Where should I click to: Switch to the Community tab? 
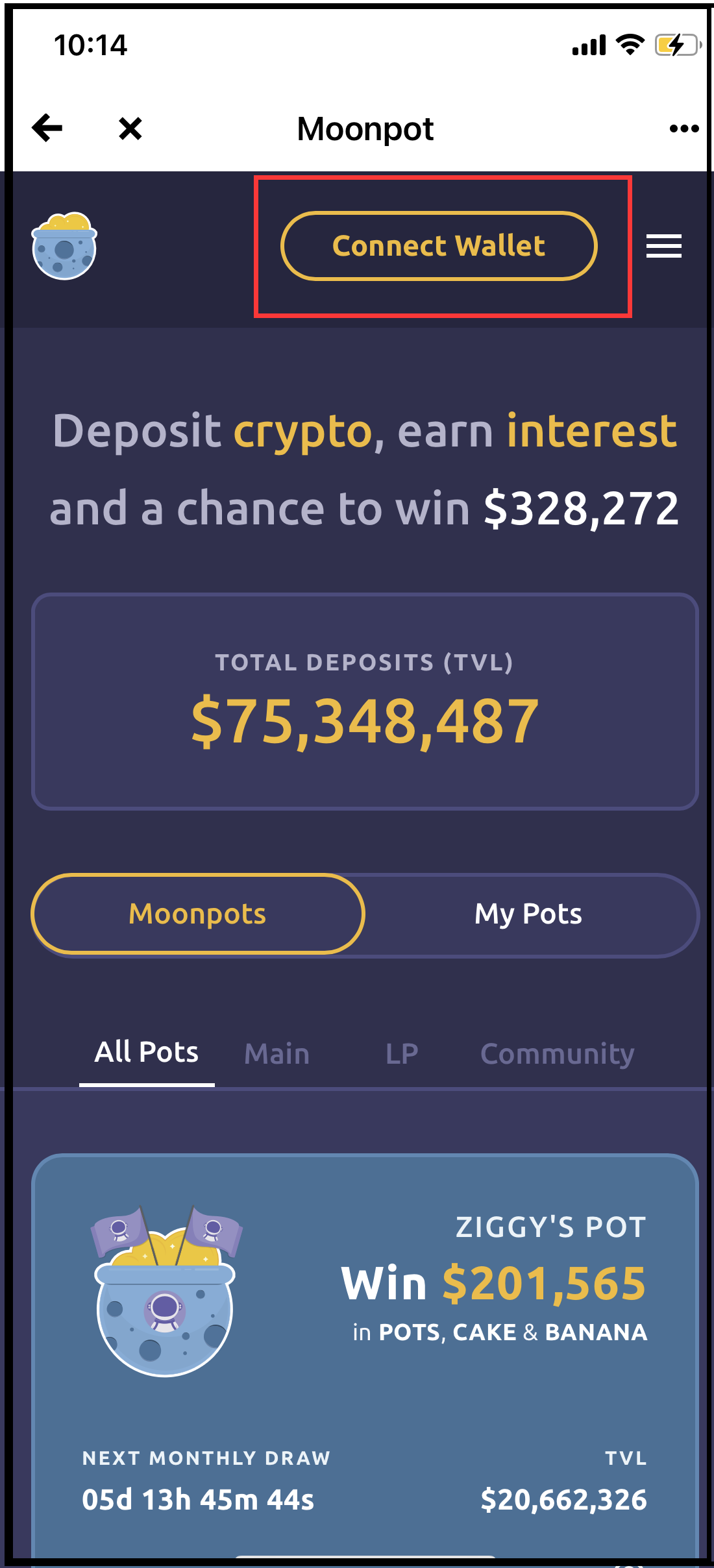click(x=557, y=1053)
